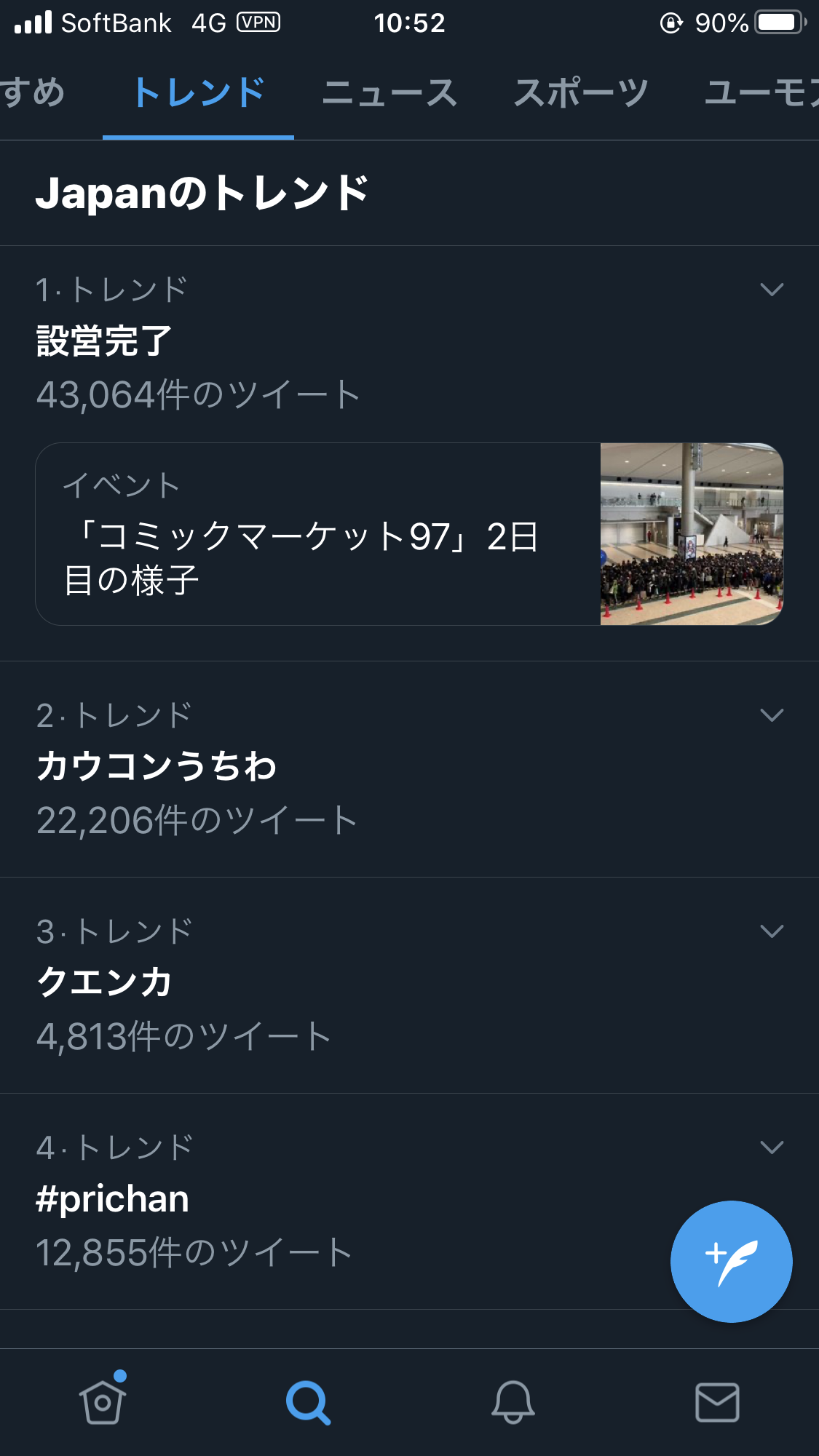Image resolution: width=819 pixels, height=1456 pixels.
Task: Open the #prichan trend
Action: pos(113,1198)
